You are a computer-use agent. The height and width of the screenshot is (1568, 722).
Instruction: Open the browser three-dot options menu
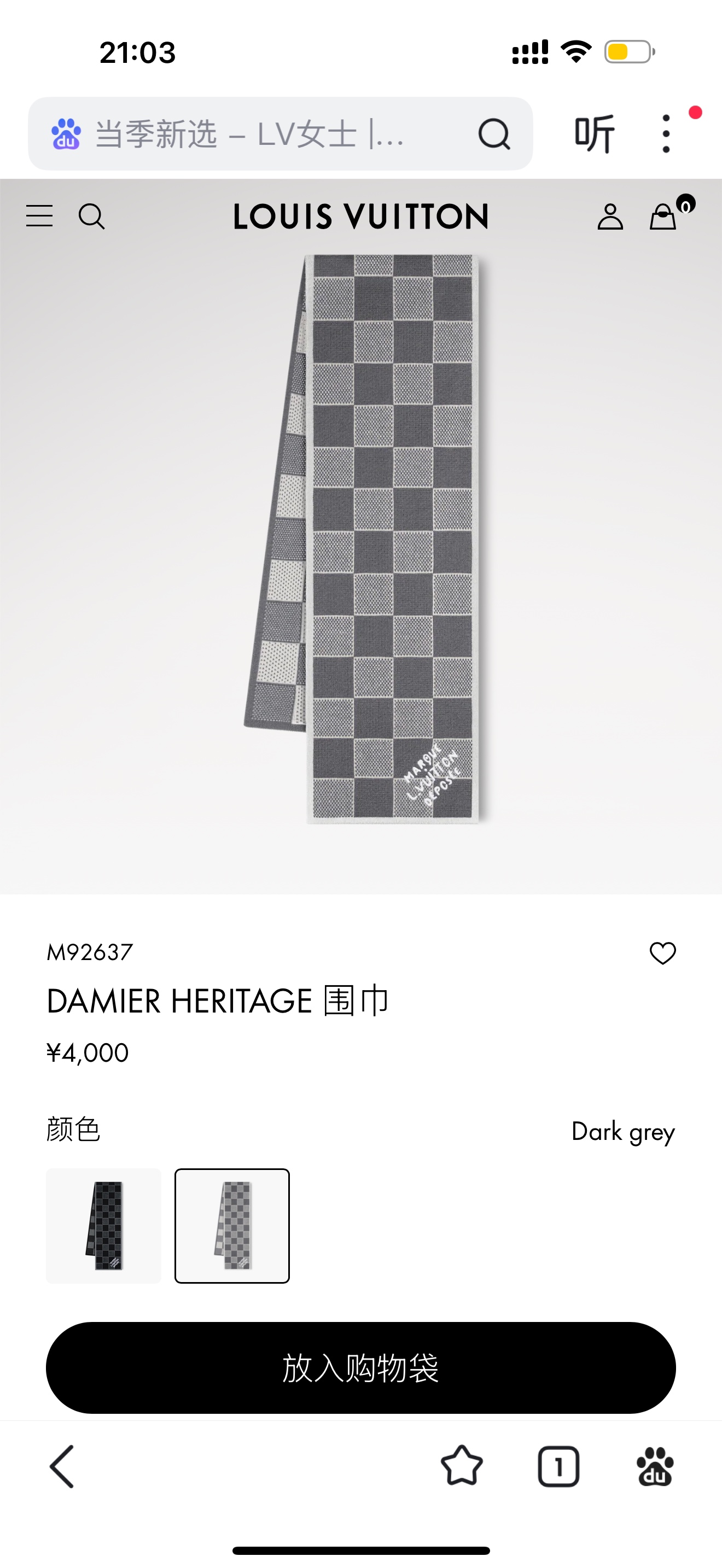pyautogui.click(x=666, y=134)
